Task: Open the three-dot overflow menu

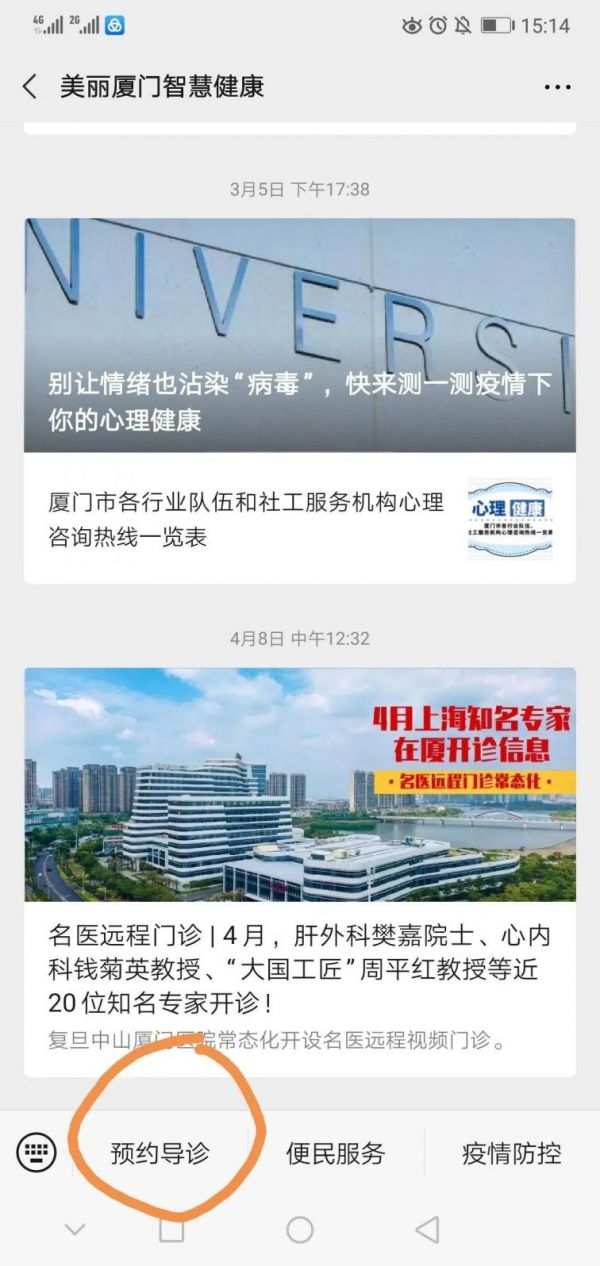Action: 557,88
